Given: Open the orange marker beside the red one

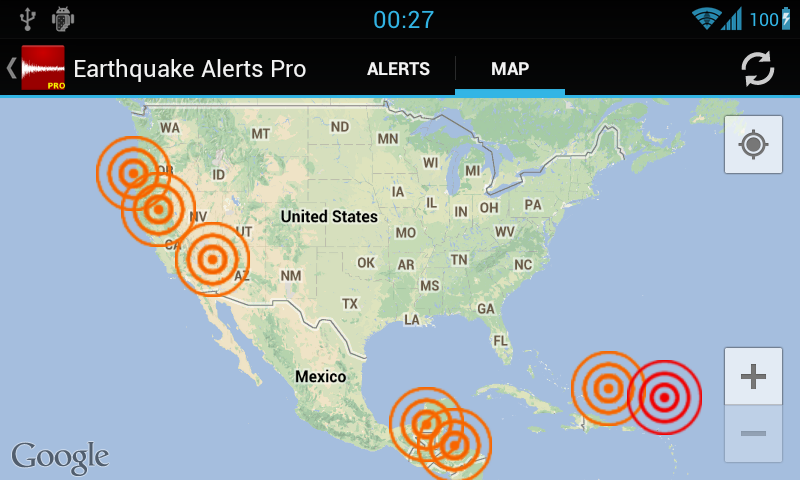Looking at the screenshot, I should click(605, 387).
